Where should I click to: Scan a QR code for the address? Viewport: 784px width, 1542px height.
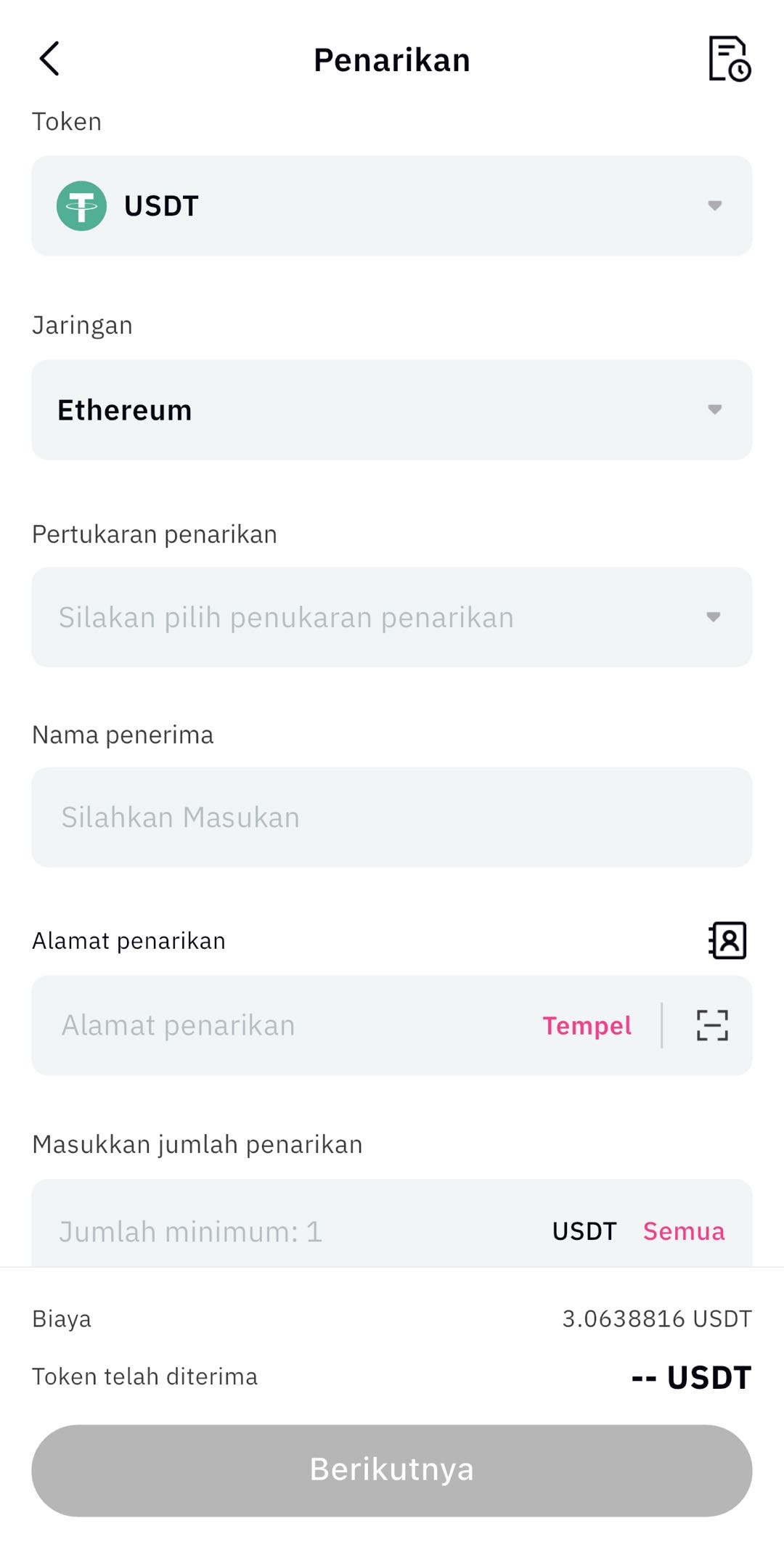[712, 1025]
